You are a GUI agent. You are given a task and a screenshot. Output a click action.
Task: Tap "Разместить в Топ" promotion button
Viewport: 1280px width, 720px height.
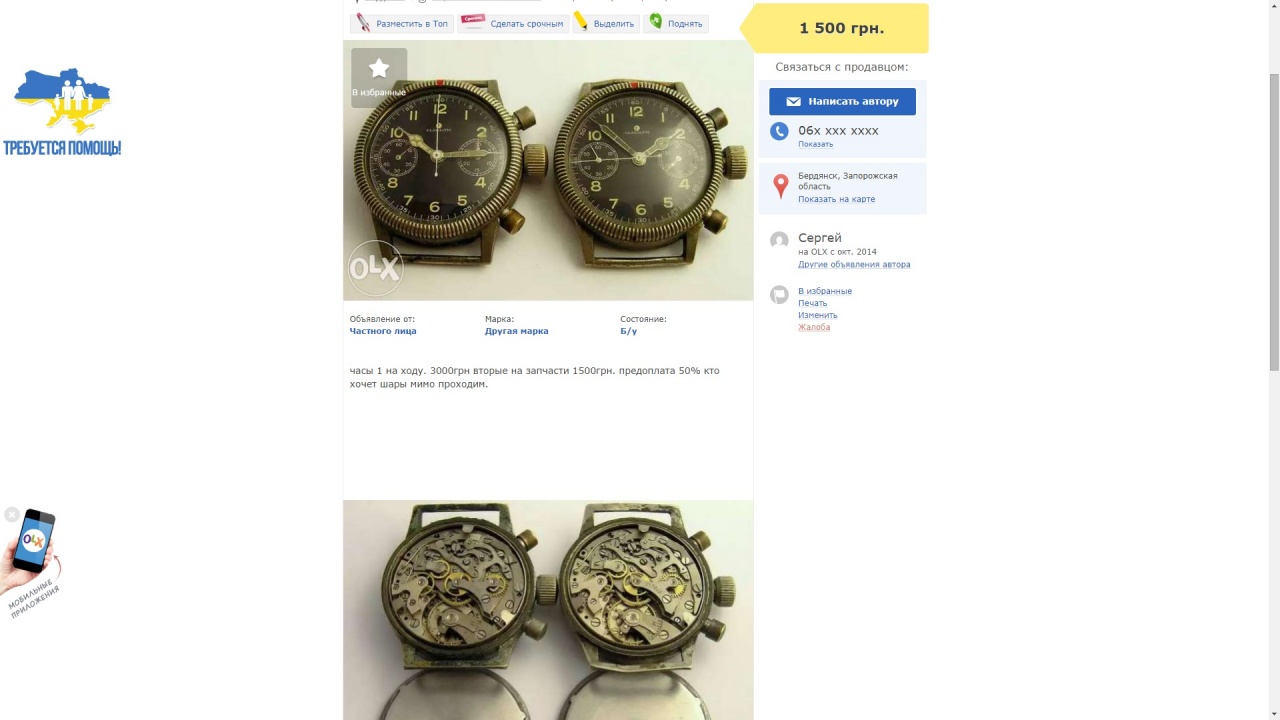402,23
